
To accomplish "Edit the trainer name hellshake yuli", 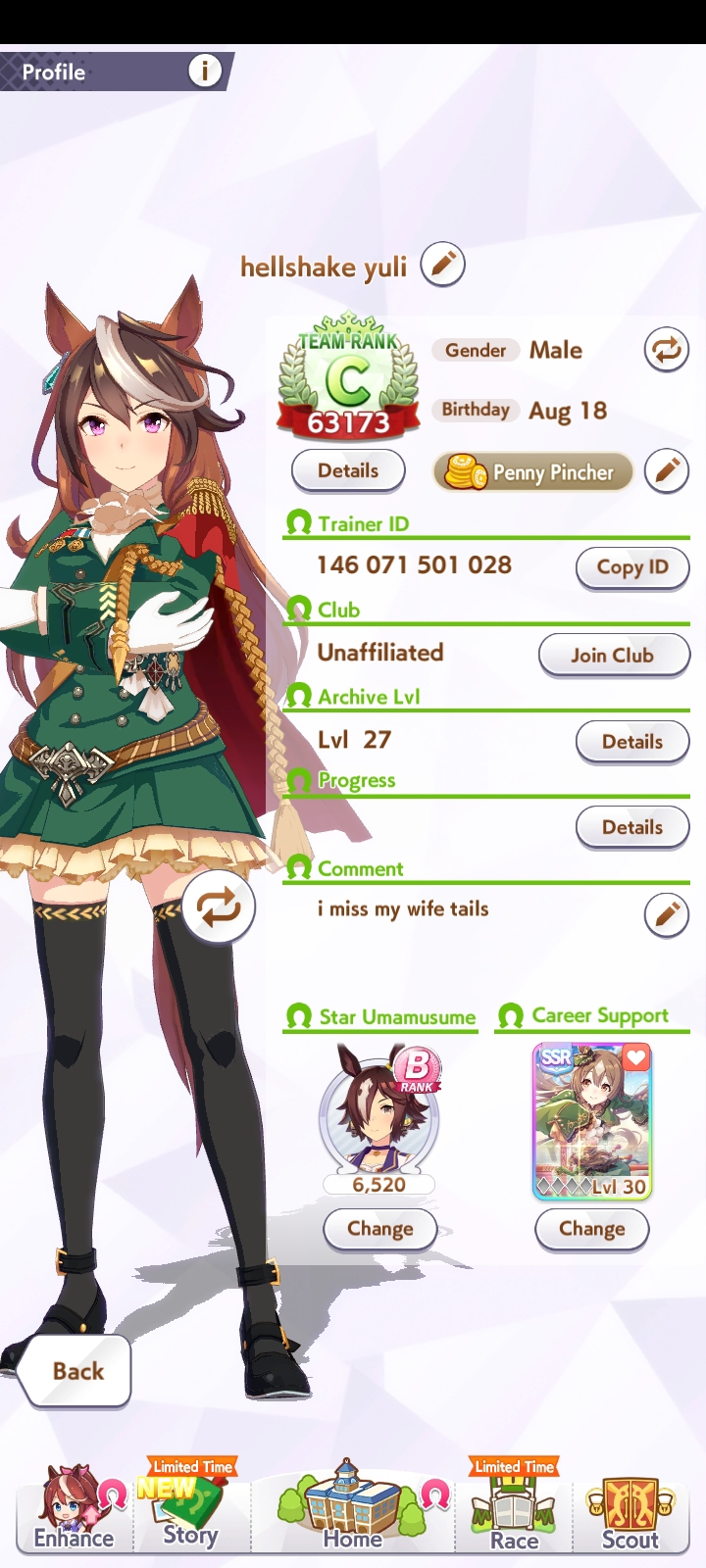I will pos(442,265).
